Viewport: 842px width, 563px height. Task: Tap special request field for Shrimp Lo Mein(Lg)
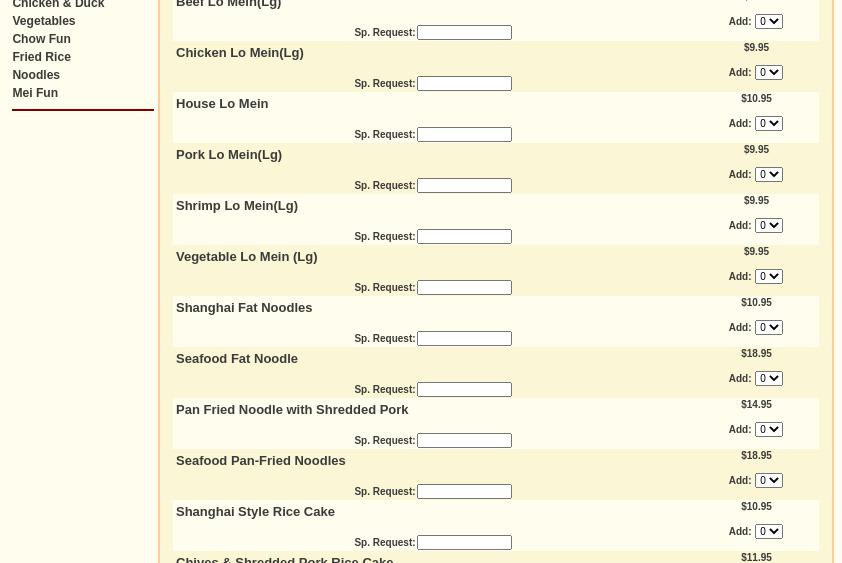[x=464, y=236]
